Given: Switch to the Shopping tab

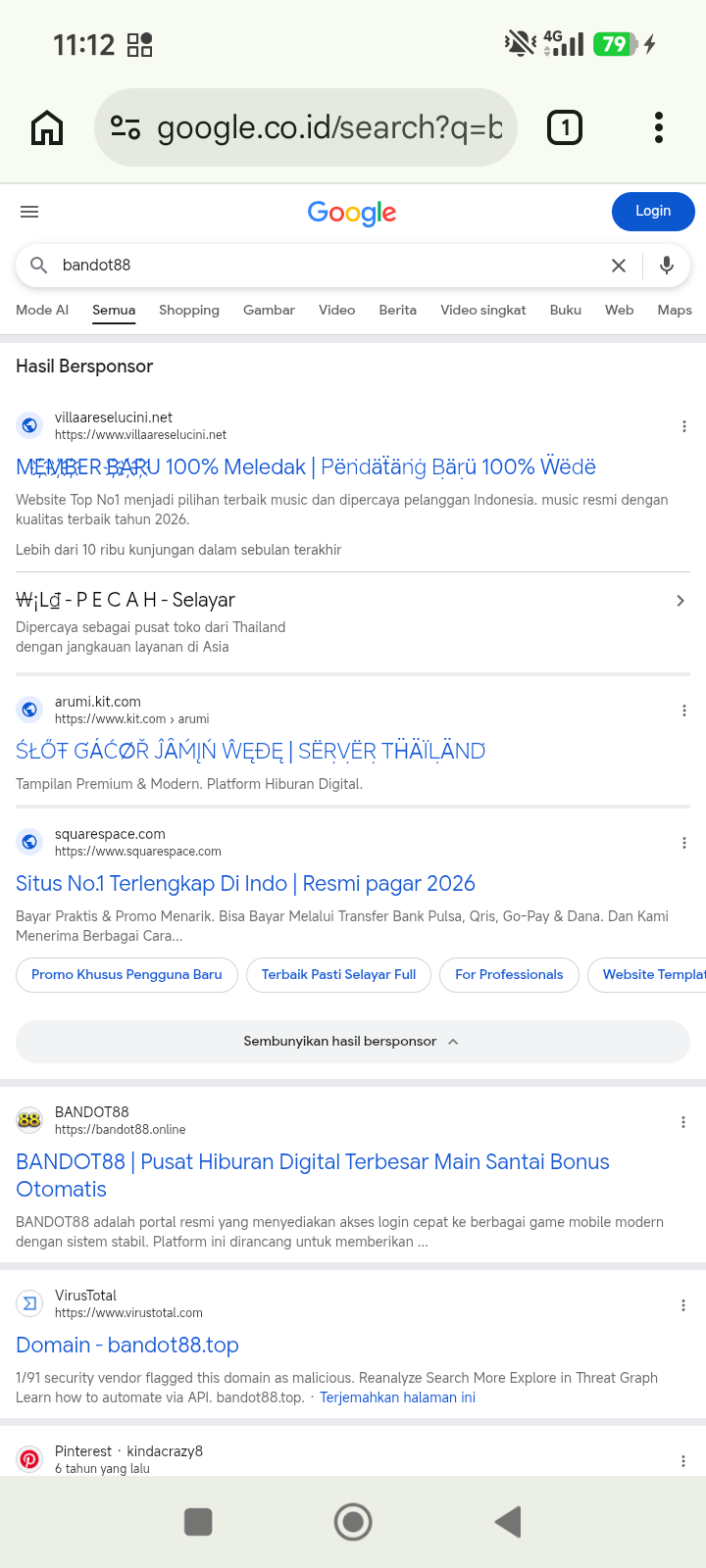Looking at the screenshot, I should (189, 310).
